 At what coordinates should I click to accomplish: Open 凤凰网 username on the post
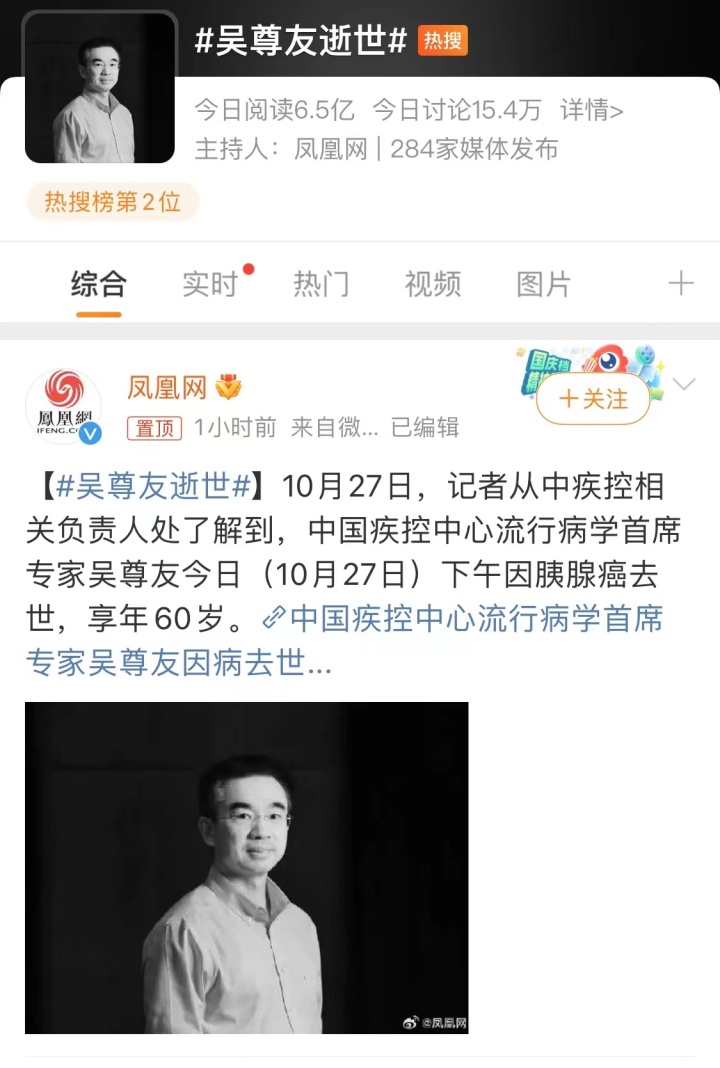[x=166, y=388]
